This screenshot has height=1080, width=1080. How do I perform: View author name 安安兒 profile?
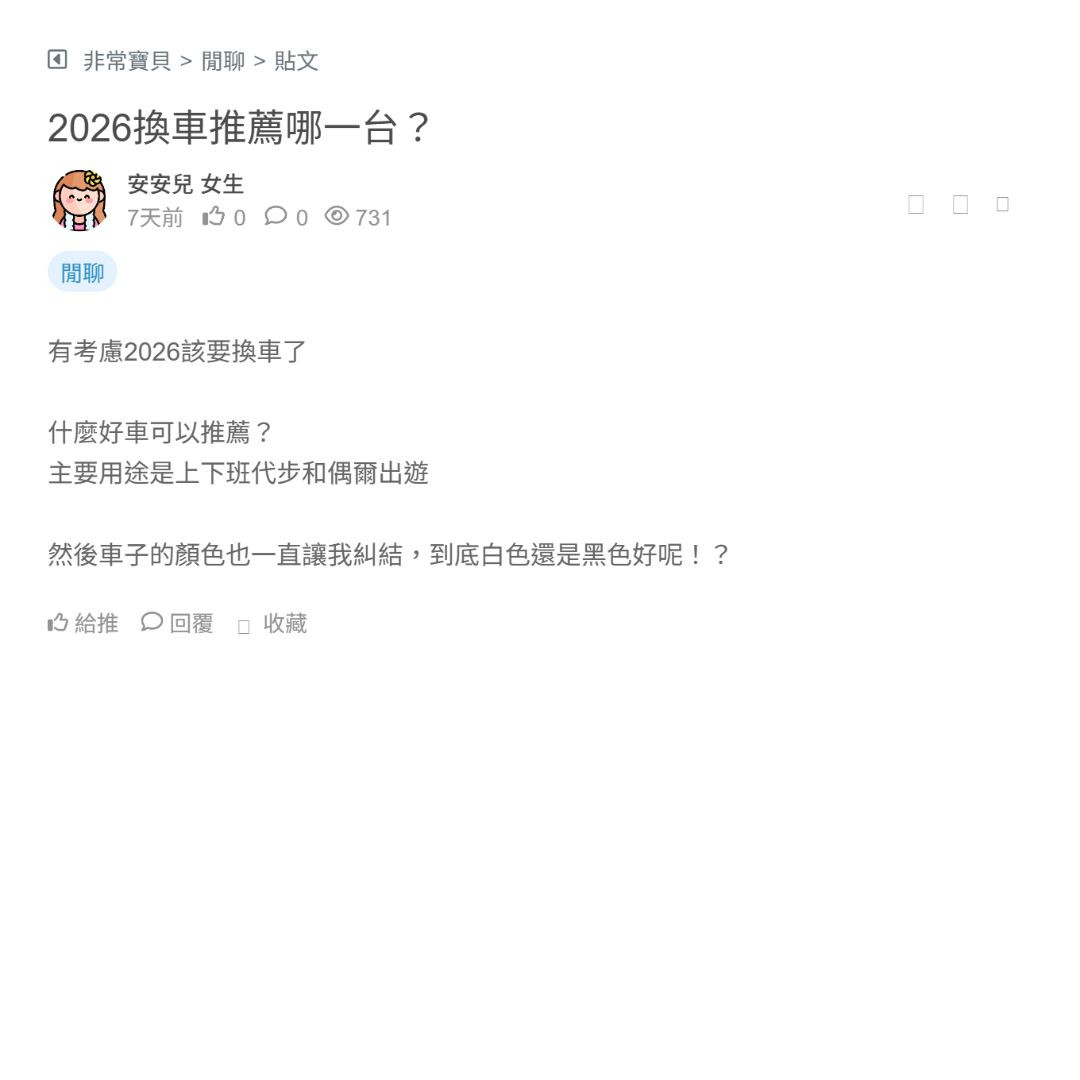[160, 184]
